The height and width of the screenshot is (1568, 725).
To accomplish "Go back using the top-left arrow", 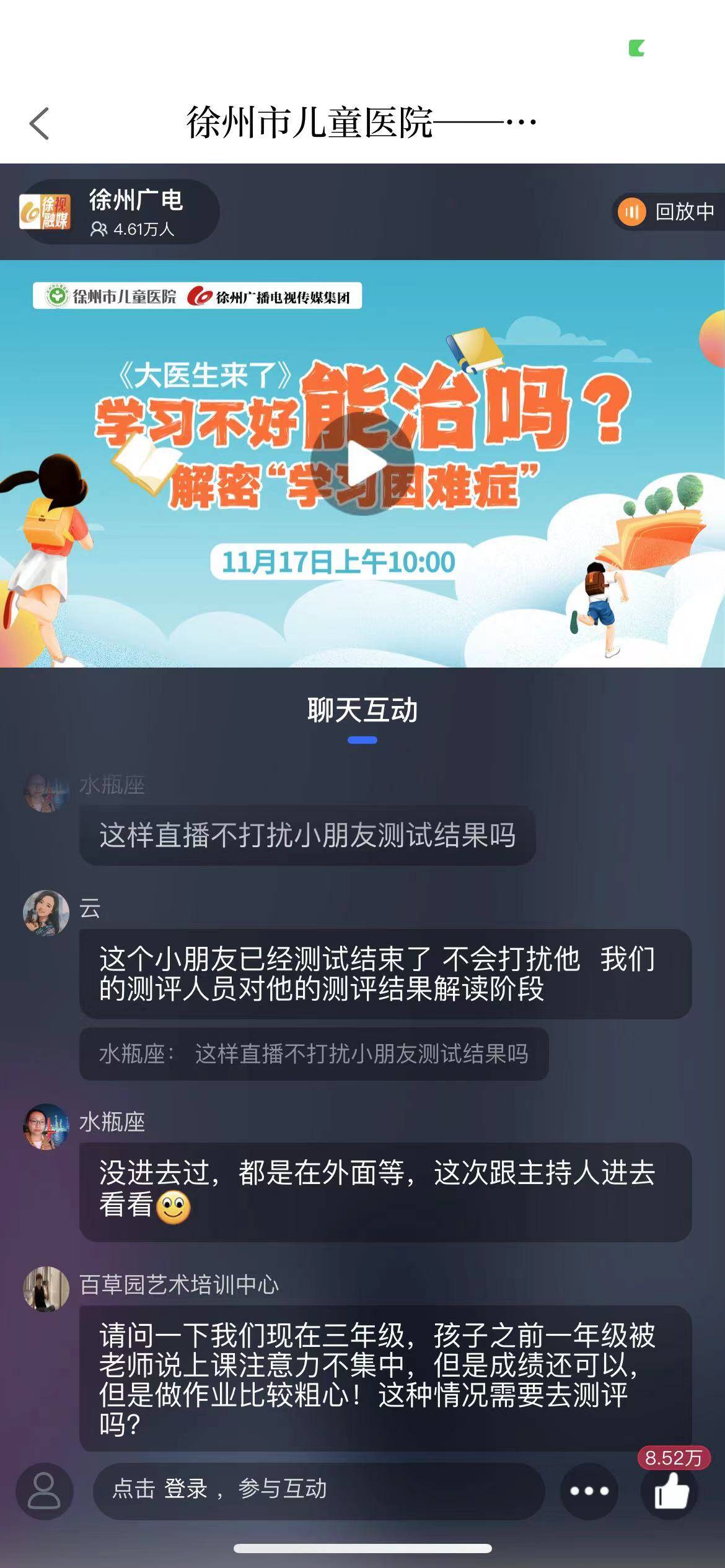I will pyautogui.click(x=39, y=123).
